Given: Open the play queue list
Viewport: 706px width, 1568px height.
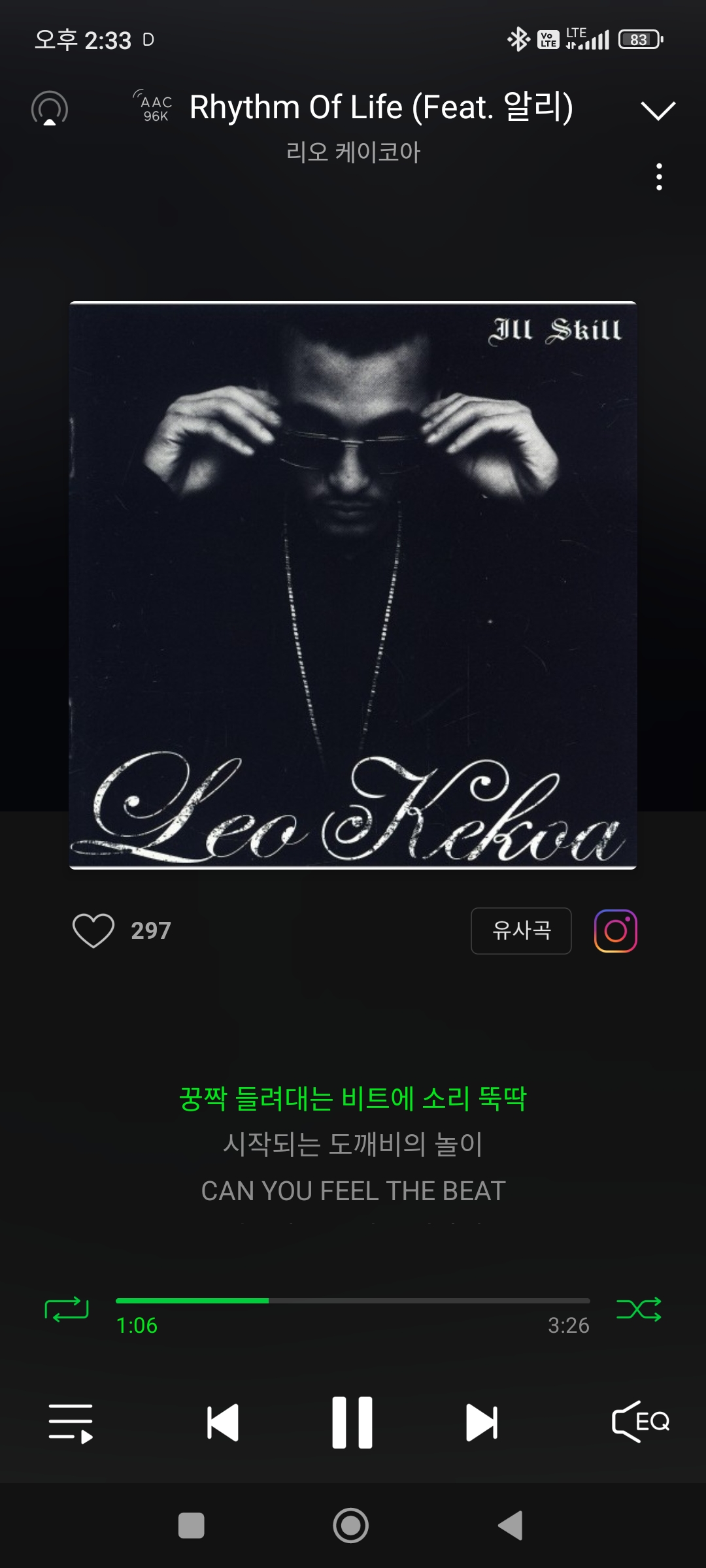Looking at the screenshot, I should [x=71, y=1423].
